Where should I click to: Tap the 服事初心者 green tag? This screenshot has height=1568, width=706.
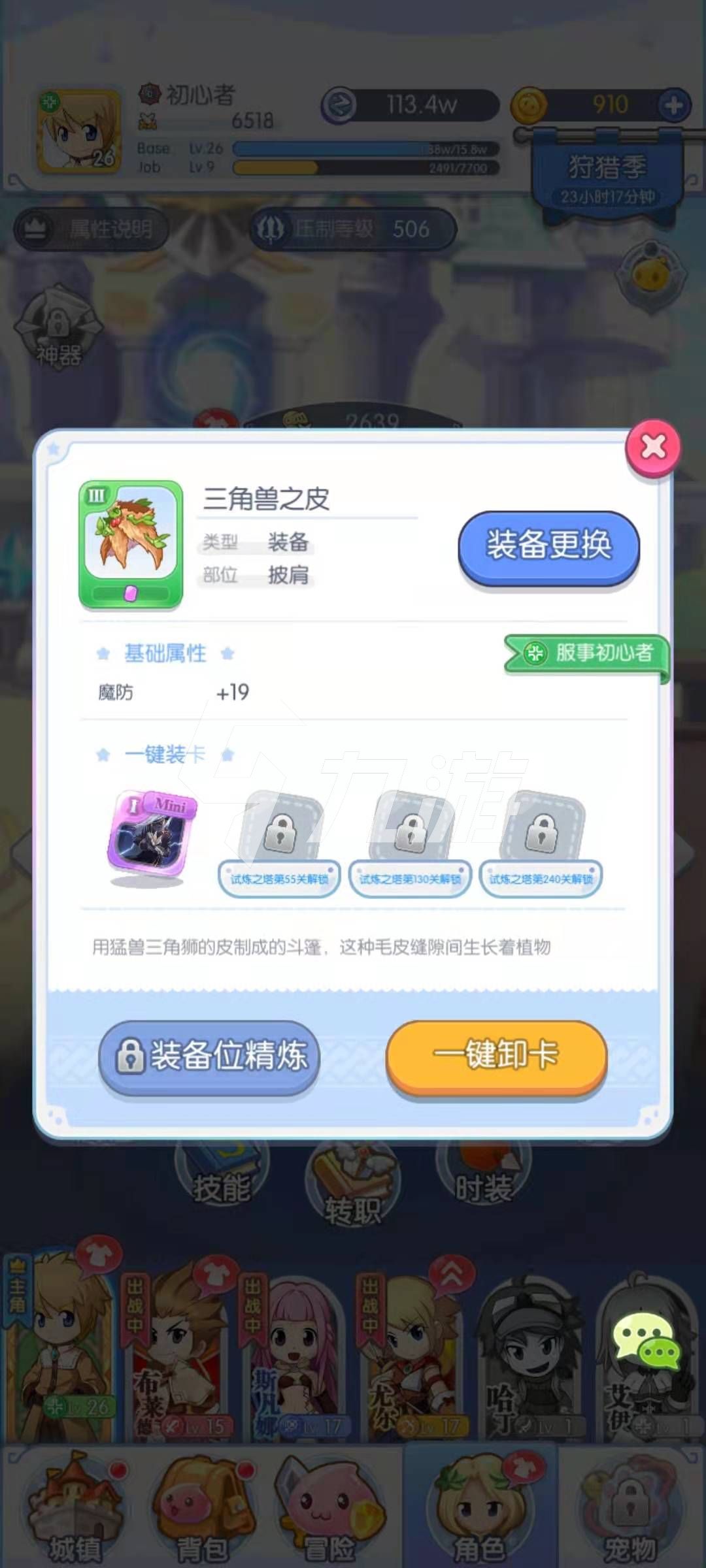click(x=588, y=653)
